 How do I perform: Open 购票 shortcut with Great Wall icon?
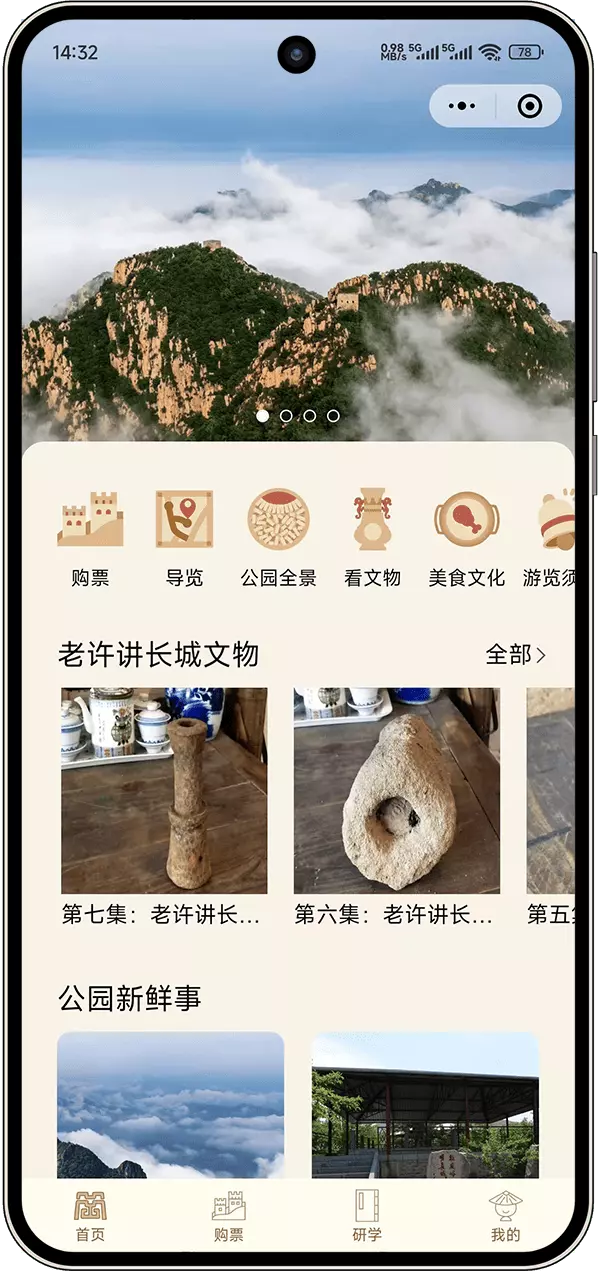(90, 537)
